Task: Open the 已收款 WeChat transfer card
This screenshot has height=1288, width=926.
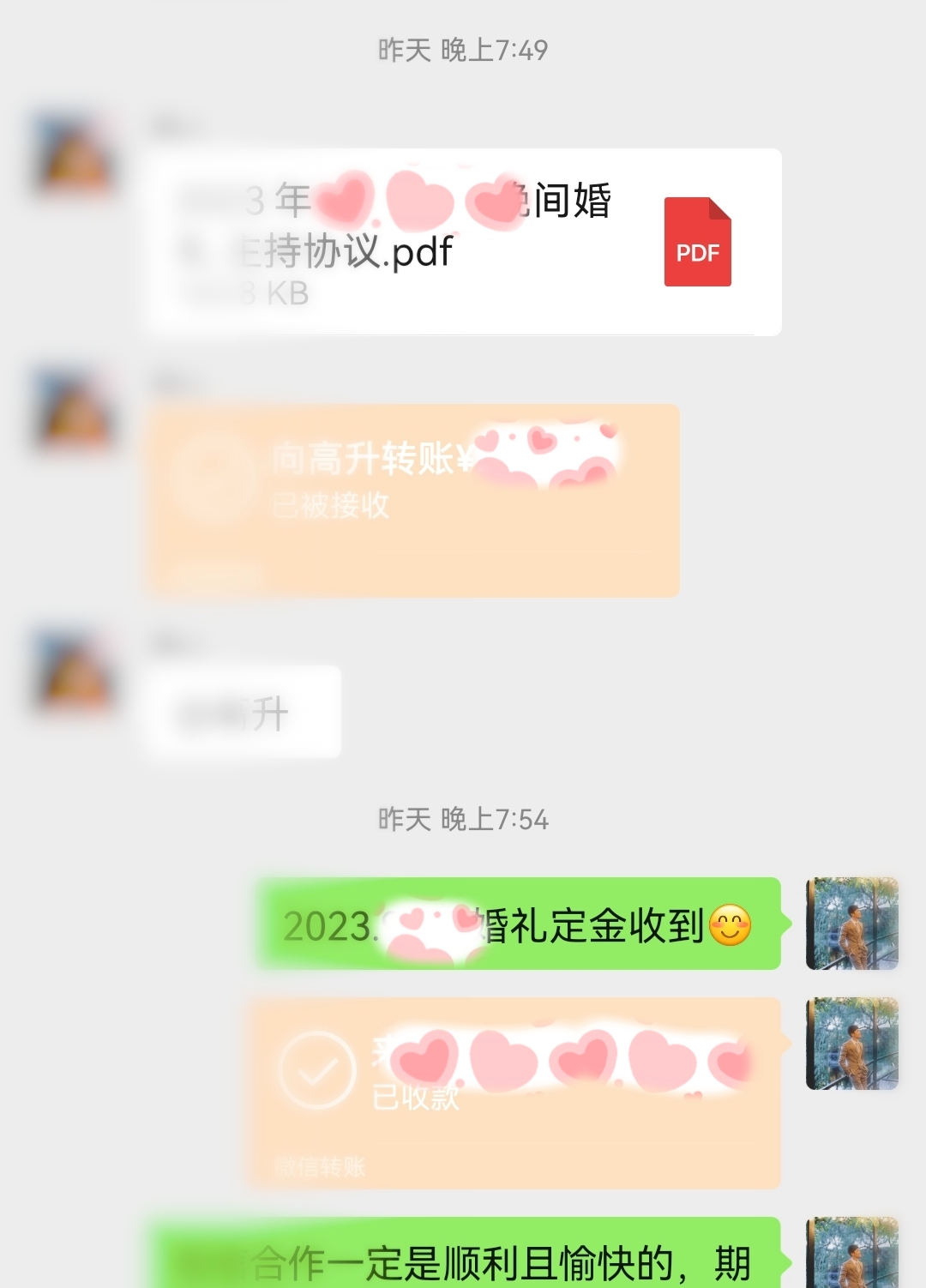Action: tap(514, 1092)
